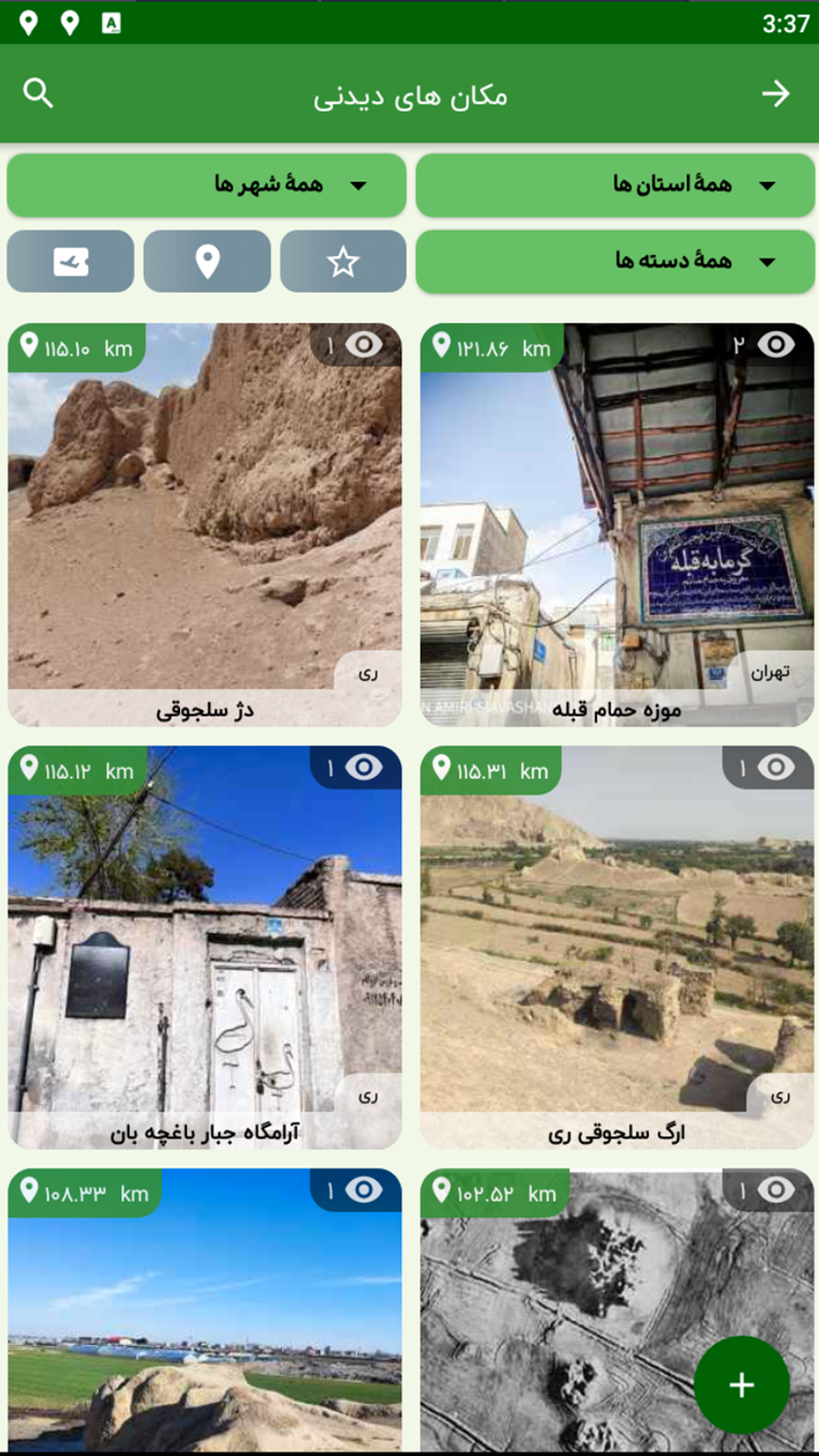Tap the 115.10 km distance badge
Image resolution: width=819 pixels, height=1456 pixels.
[77, 347]
